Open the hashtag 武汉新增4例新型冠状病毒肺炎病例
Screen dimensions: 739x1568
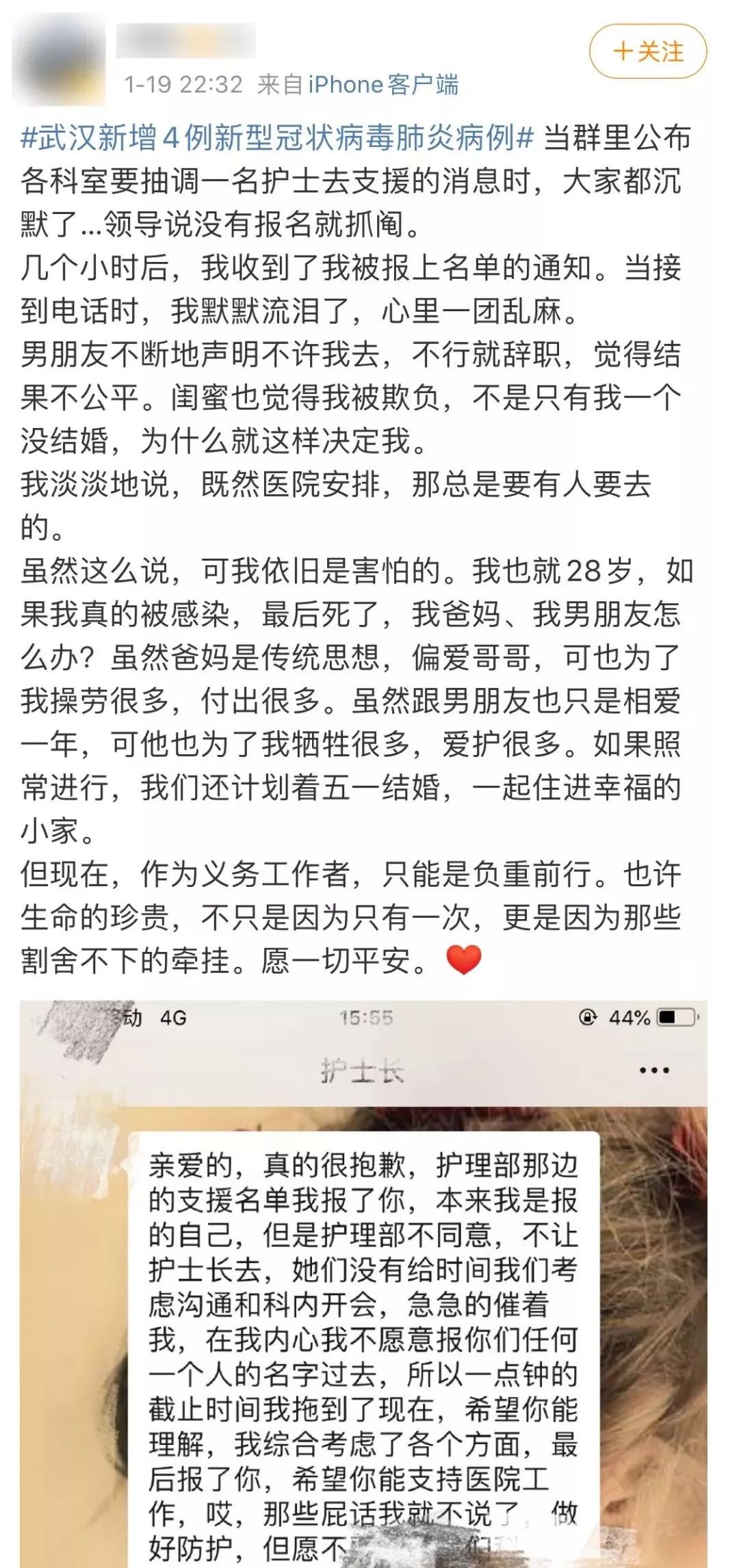[277, 139]
